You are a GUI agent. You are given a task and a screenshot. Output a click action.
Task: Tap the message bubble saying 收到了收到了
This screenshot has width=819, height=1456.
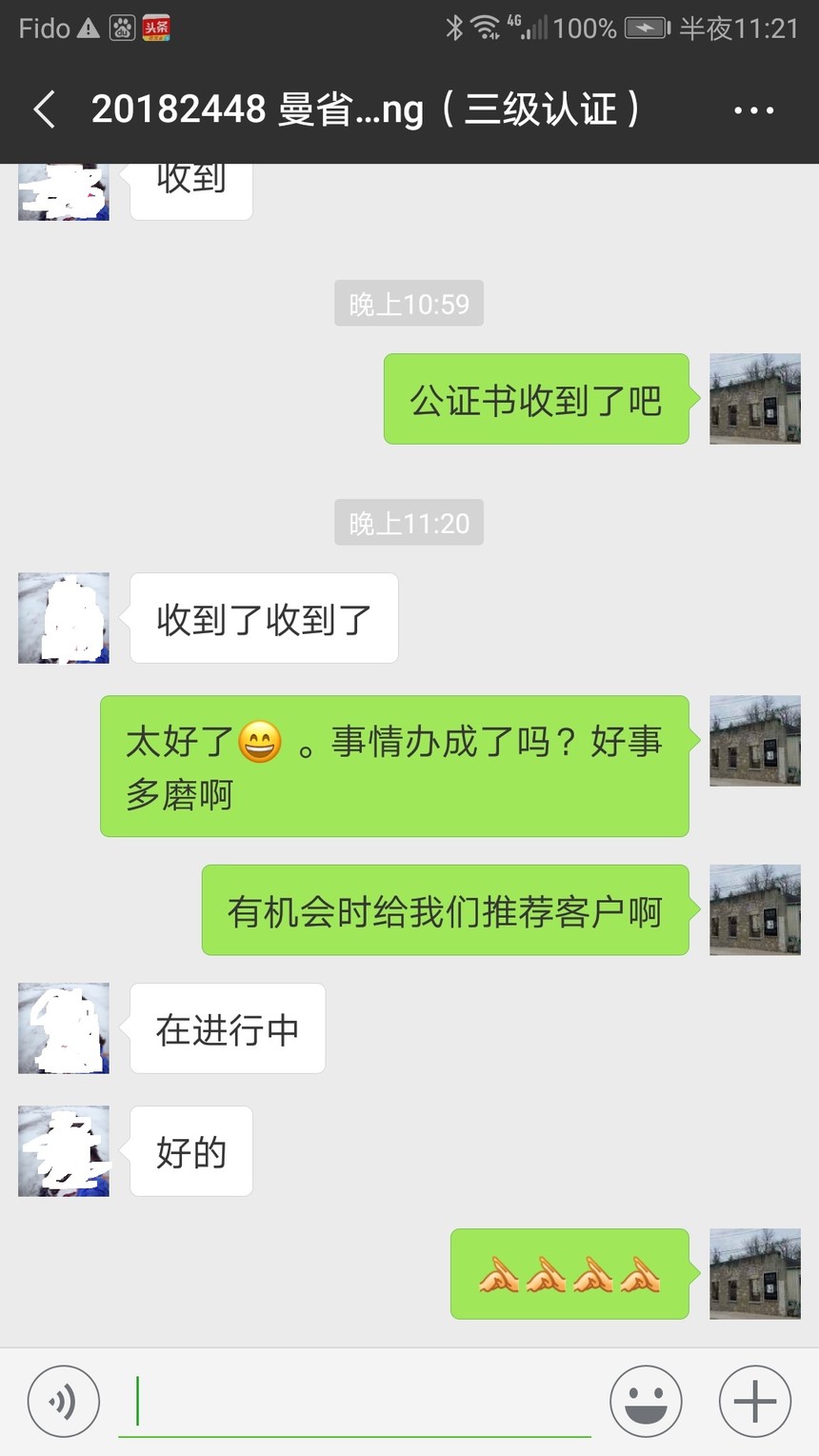coord(264,617)
